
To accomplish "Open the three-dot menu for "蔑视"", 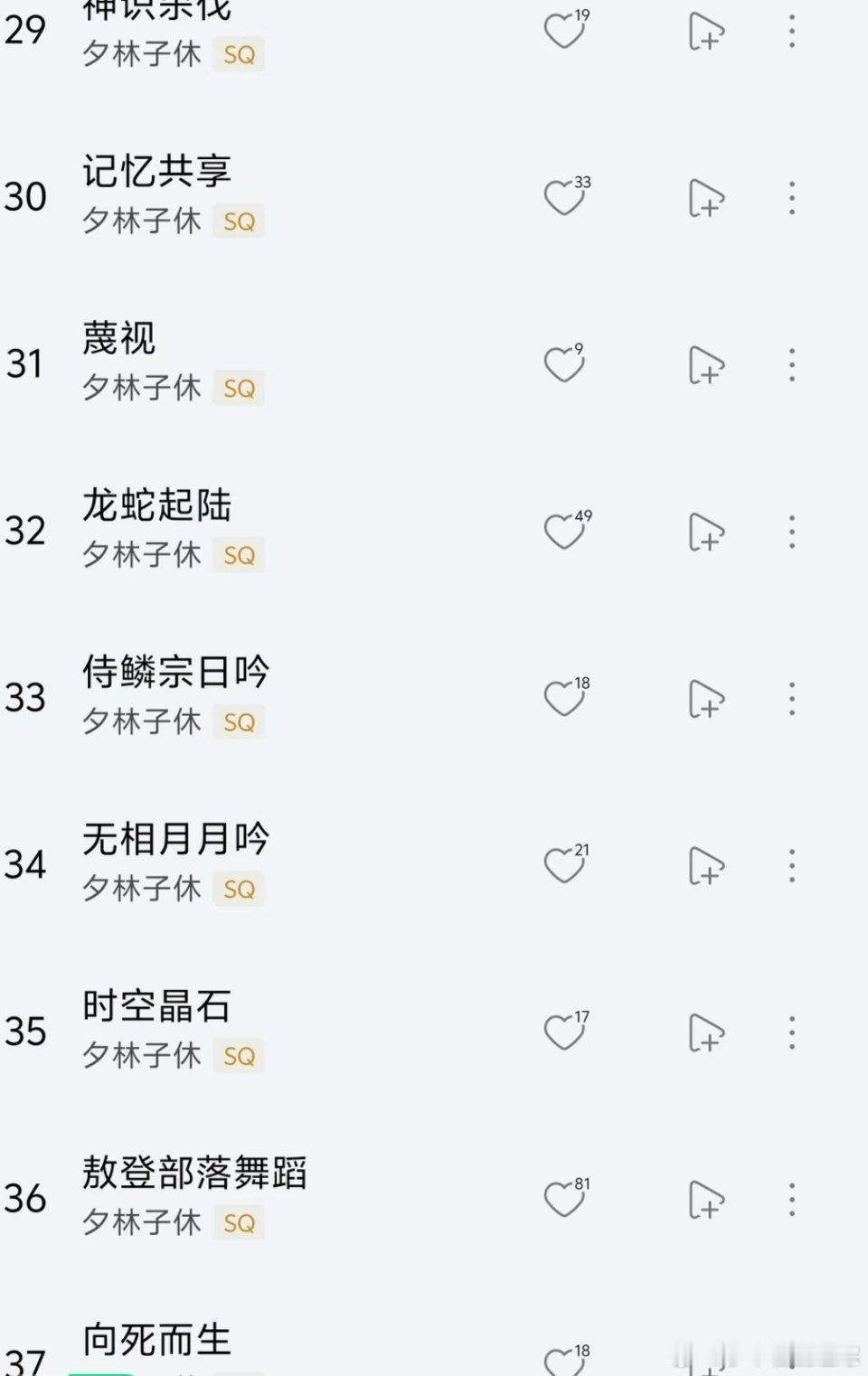I will [791, 364].
